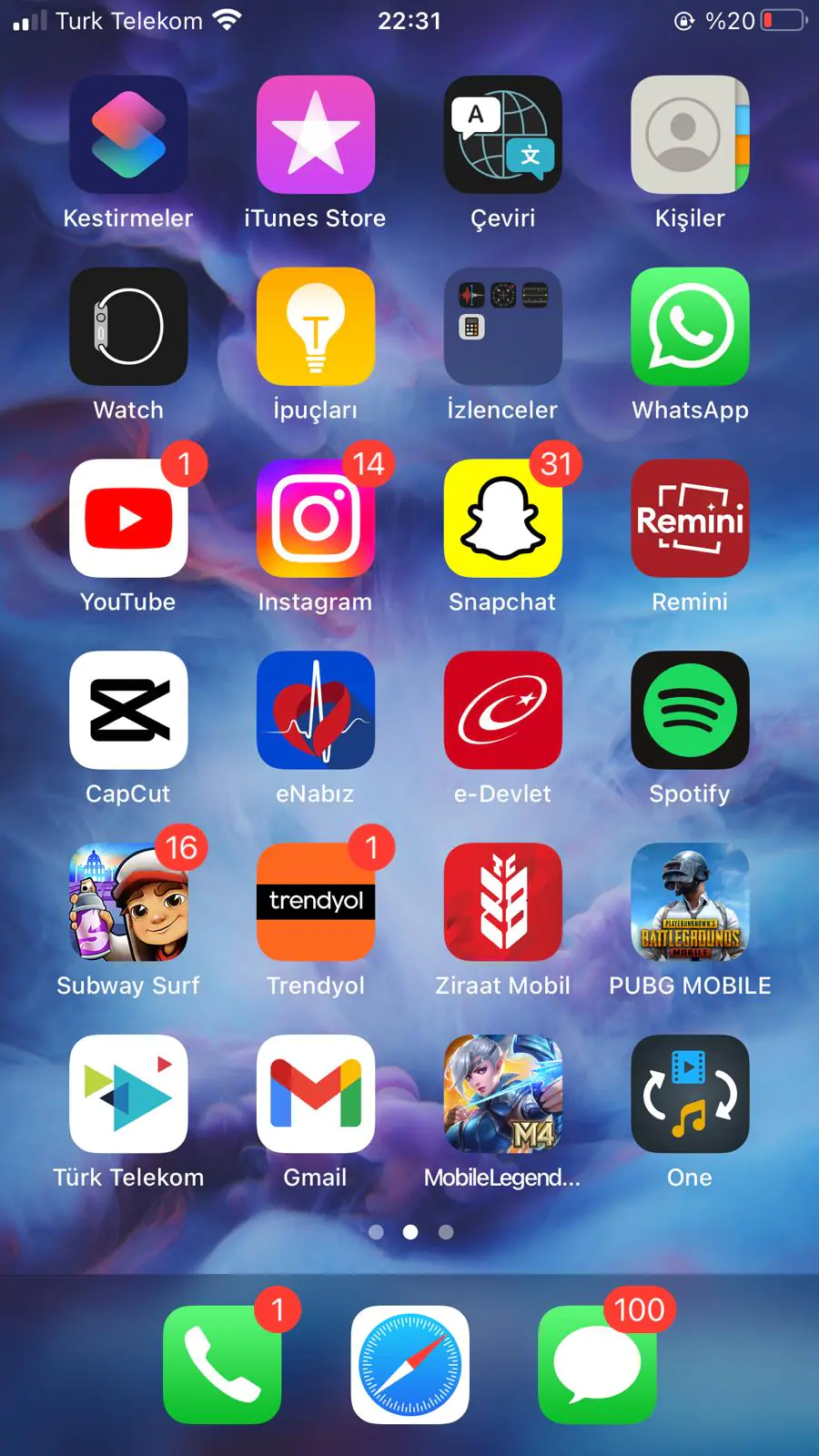The width and height of the screenshot is (819, 1456).
Task: Open Safari from the dock
Action: coord(409,1365)
